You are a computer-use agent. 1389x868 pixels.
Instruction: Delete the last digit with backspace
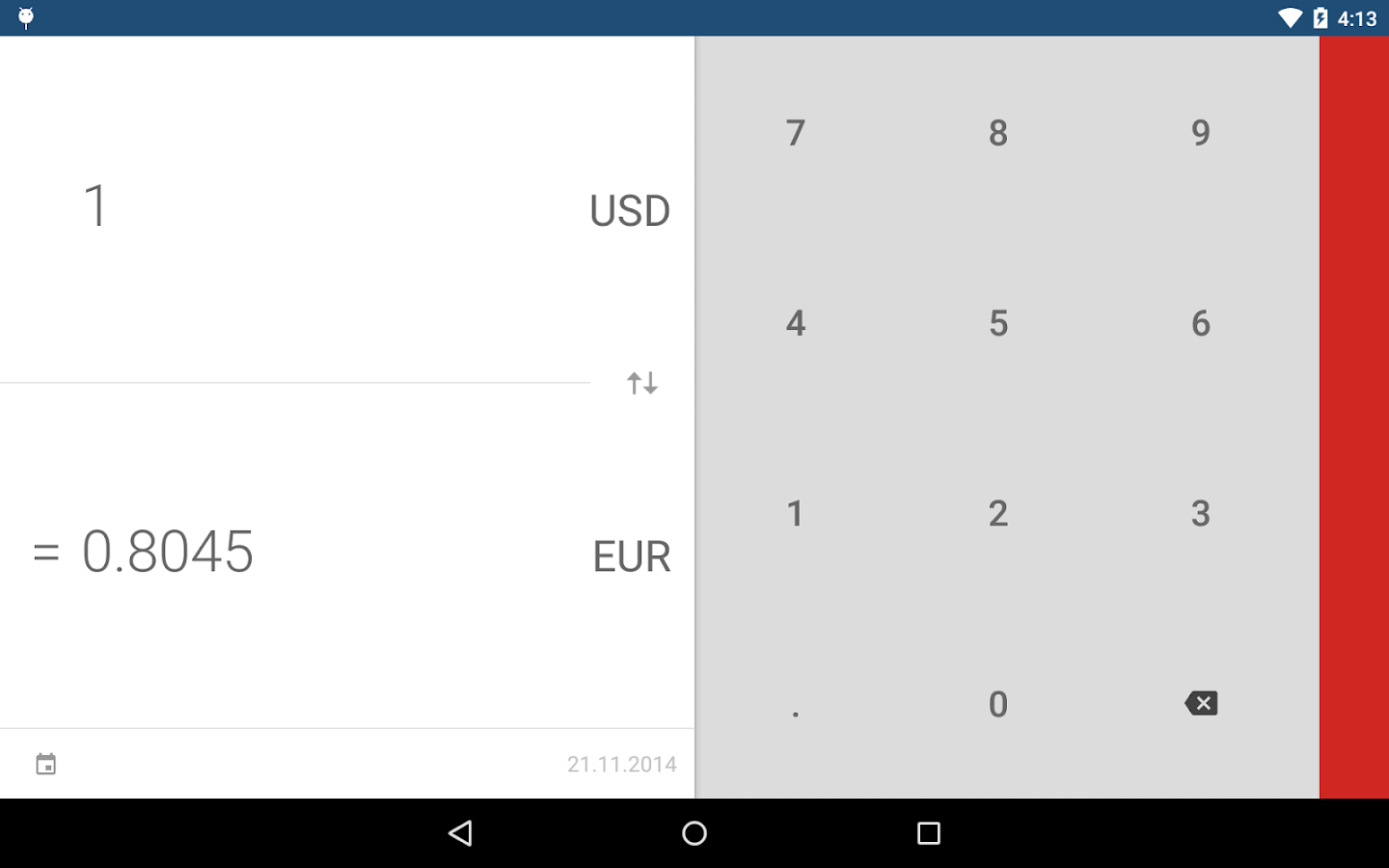pyautogui.click(x=1201, y=703)
